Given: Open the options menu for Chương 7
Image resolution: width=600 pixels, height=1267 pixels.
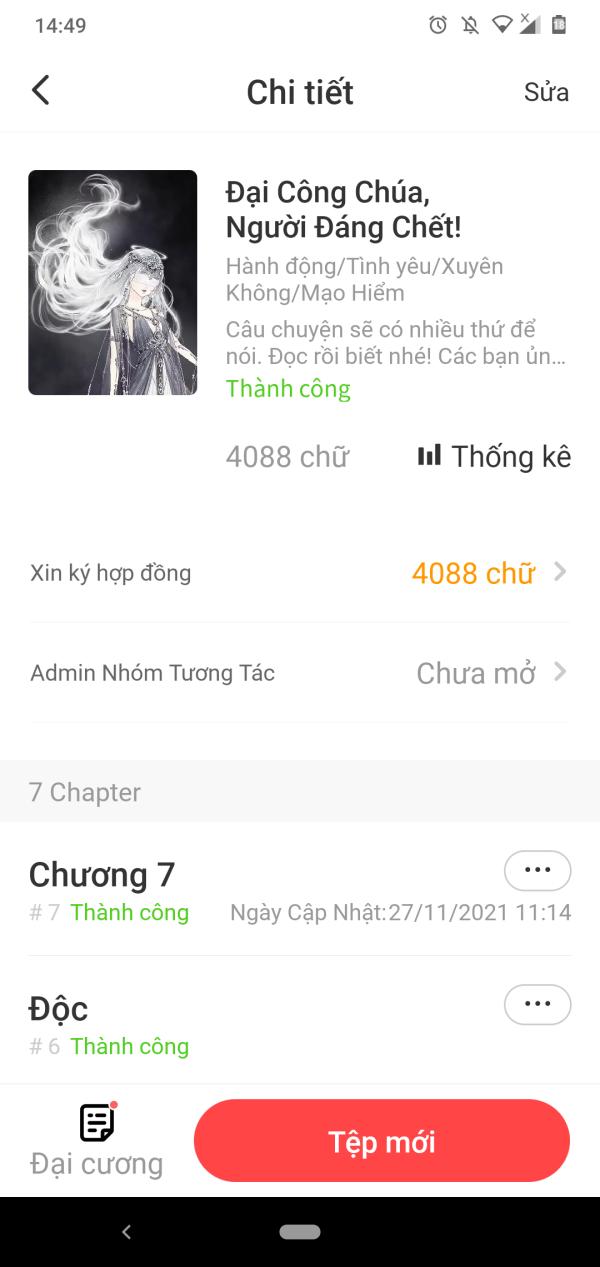Looking at the screenshot, I should tap(537, 870).
